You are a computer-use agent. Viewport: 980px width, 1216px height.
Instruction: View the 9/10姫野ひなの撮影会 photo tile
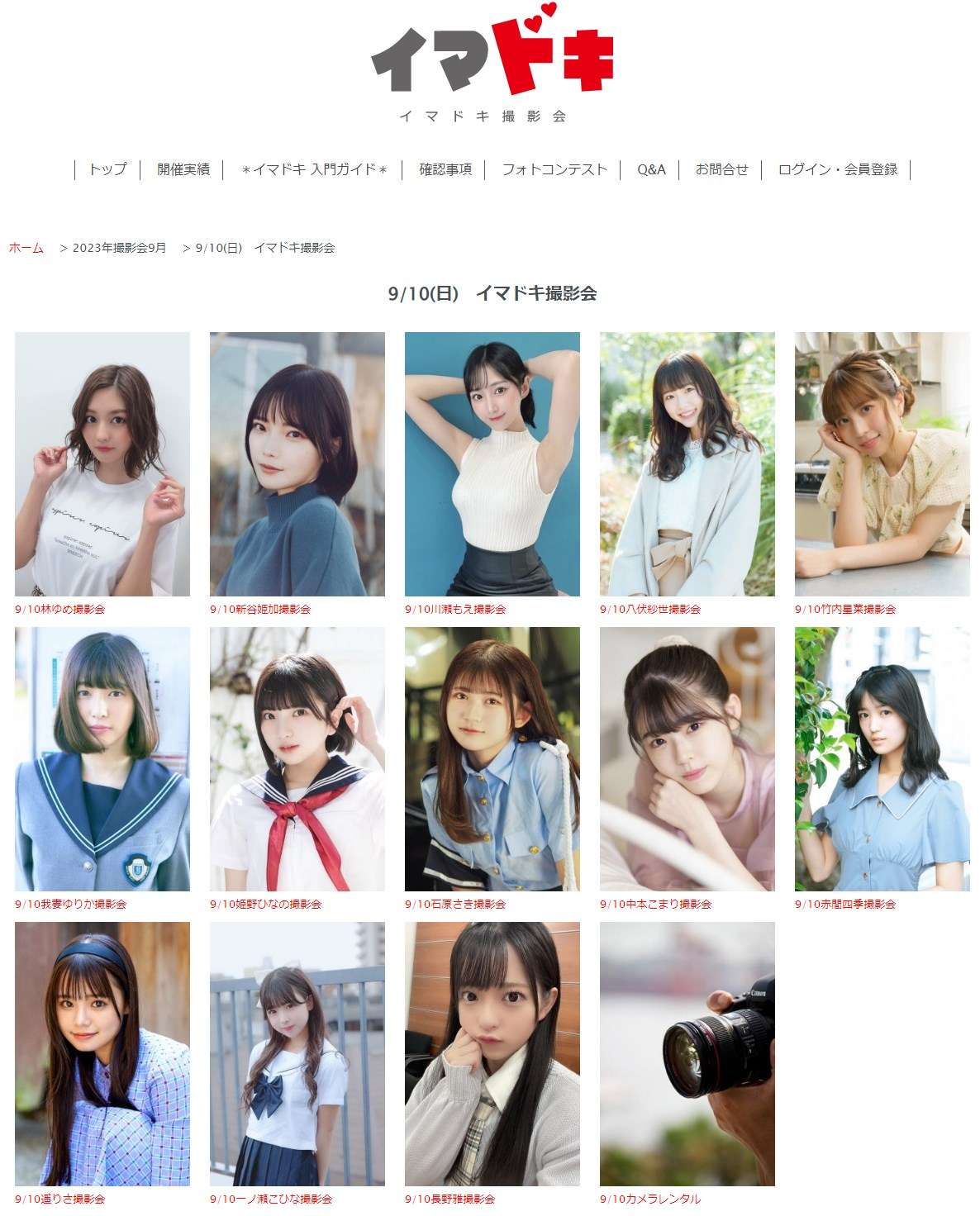(297, 759)
